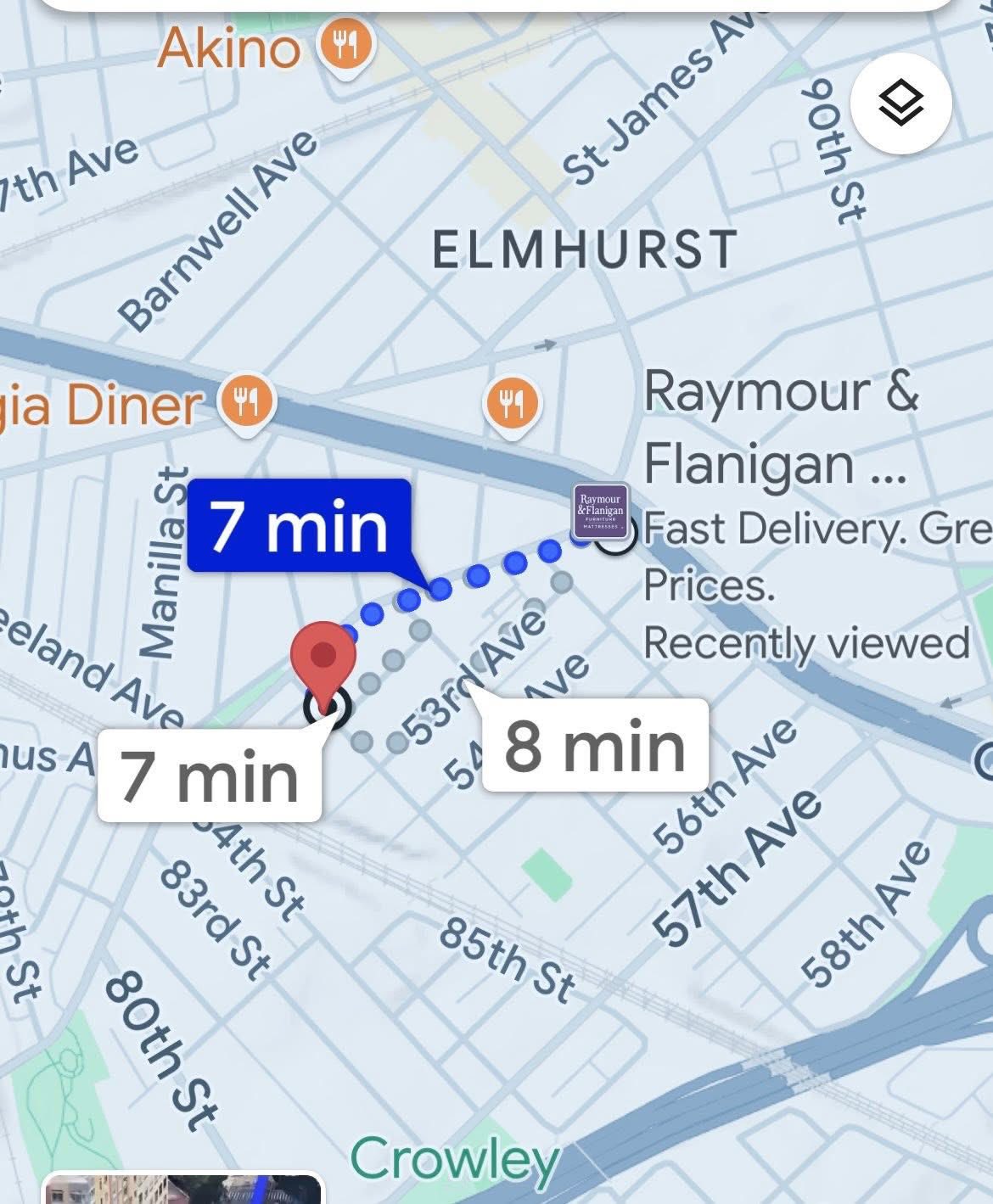Open the unnamed restaurant marker near Elmhurst
This screenshot has width=993, height=1204.
[511, 403]
